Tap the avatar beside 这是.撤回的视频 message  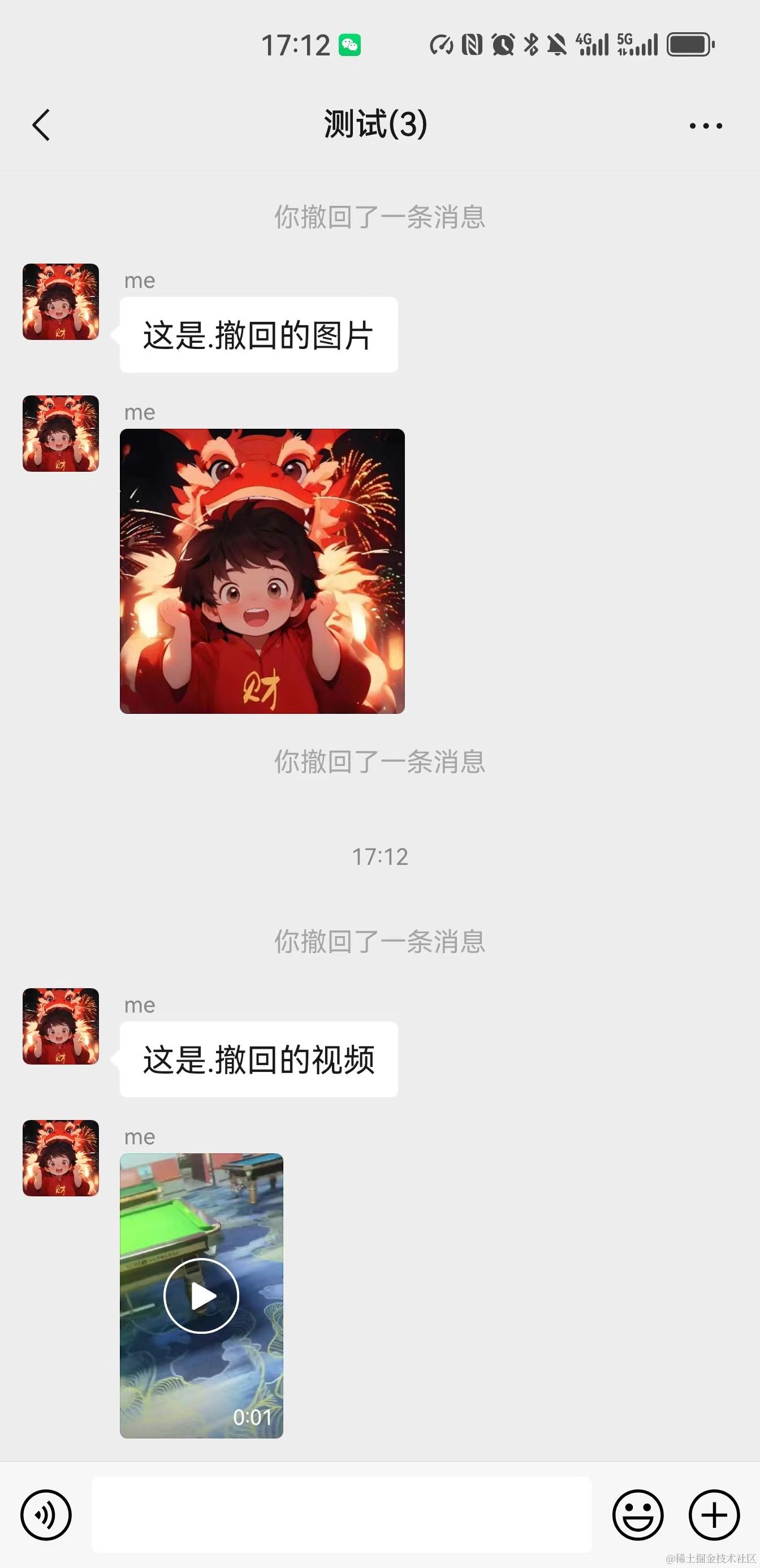tap(61, 1026)
